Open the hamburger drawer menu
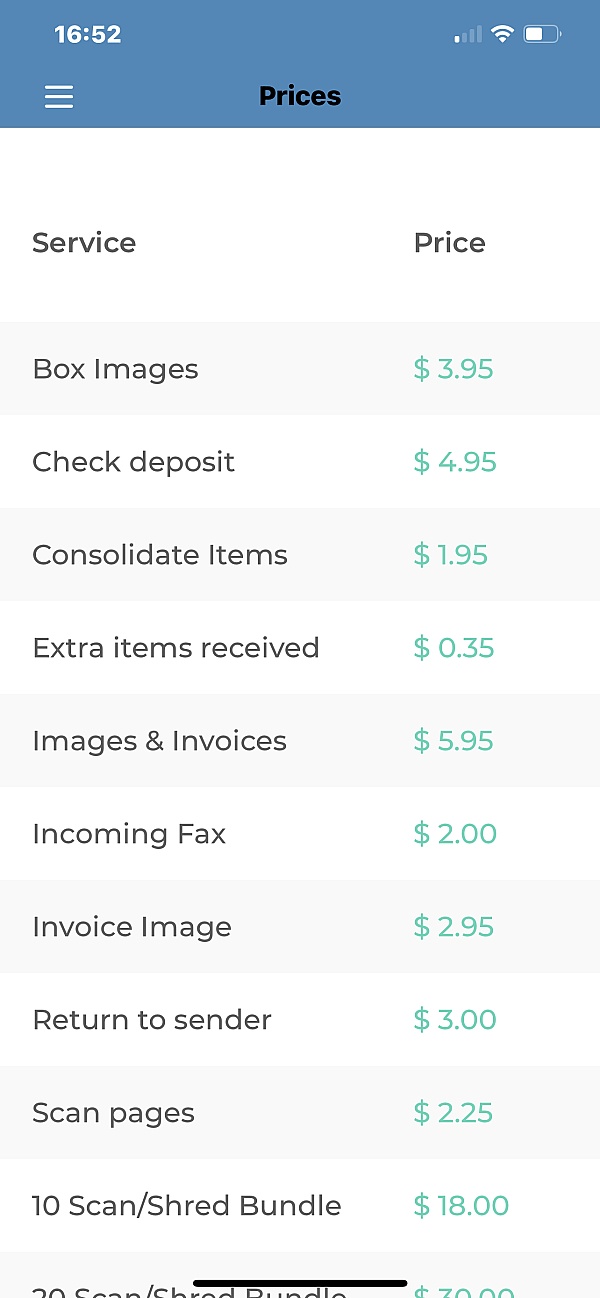Viewport: 600px width, 1298px height. [59, 96]
